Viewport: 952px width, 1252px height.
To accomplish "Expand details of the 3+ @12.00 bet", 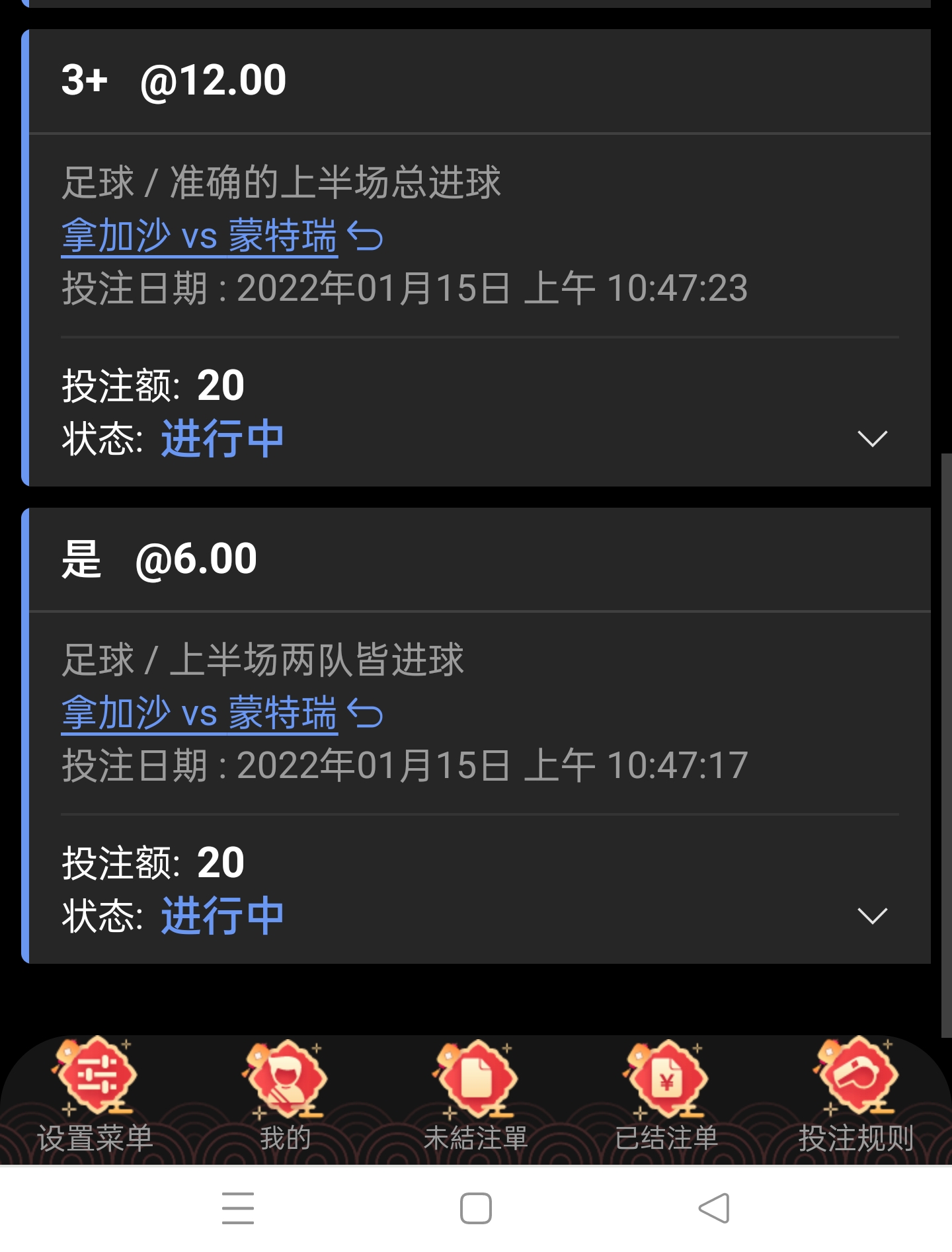I will [871, 439].
